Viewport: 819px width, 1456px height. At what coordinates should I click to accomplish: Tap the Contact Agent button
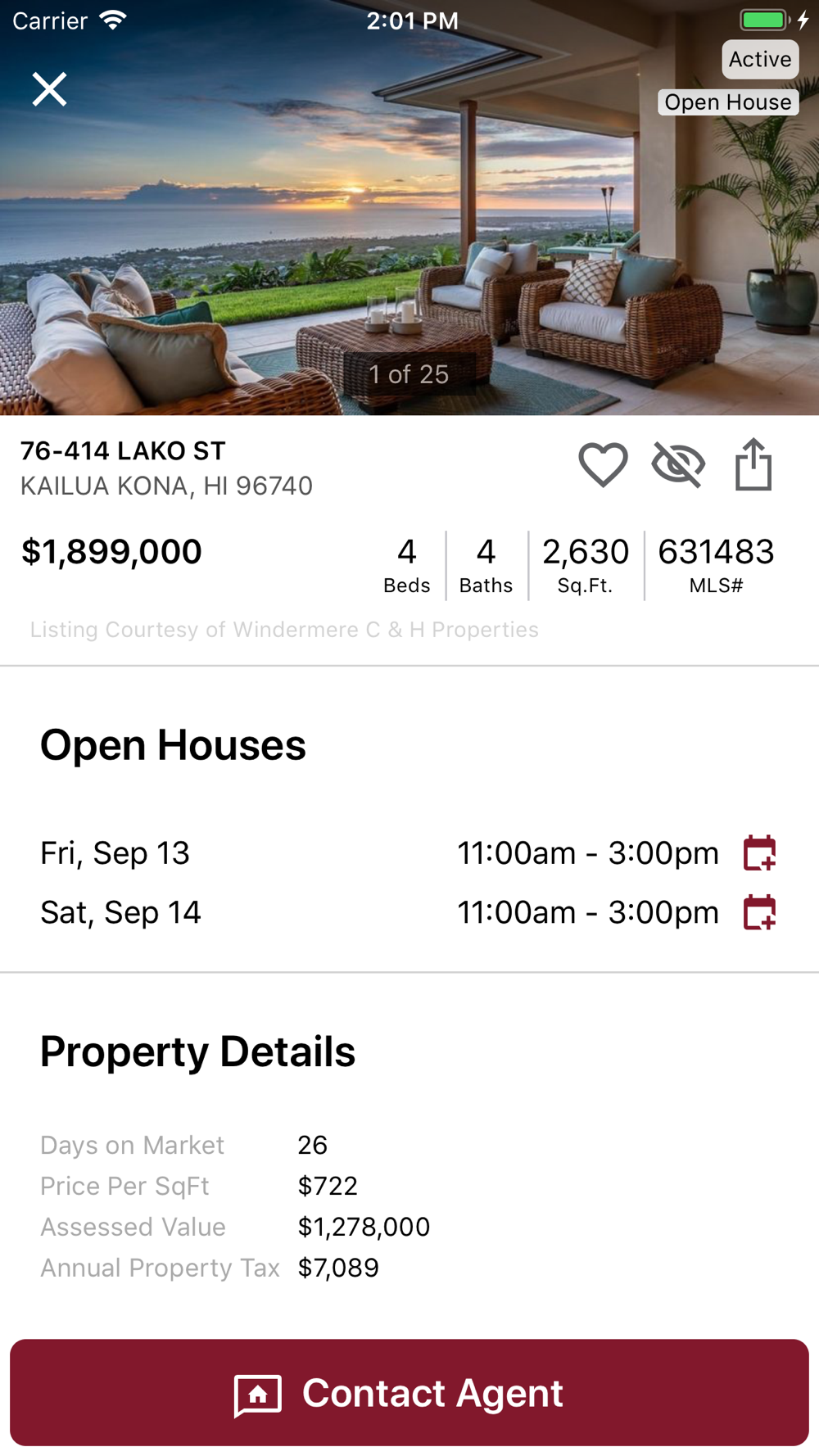[409, 1393]
